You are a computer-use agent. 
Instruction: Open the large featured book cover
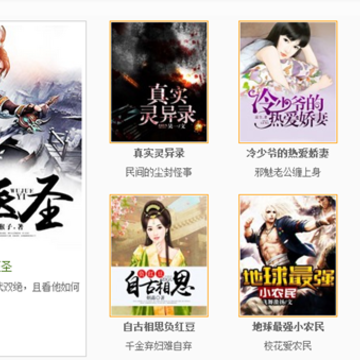(x=41, y=133)
